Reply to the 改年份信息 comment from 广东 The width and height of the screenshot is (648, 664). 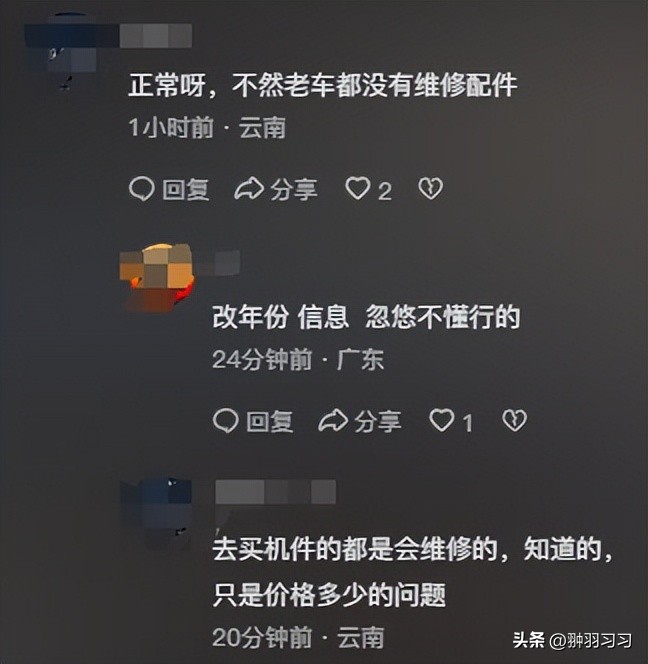pyautogui.click(x=253, y=421)
